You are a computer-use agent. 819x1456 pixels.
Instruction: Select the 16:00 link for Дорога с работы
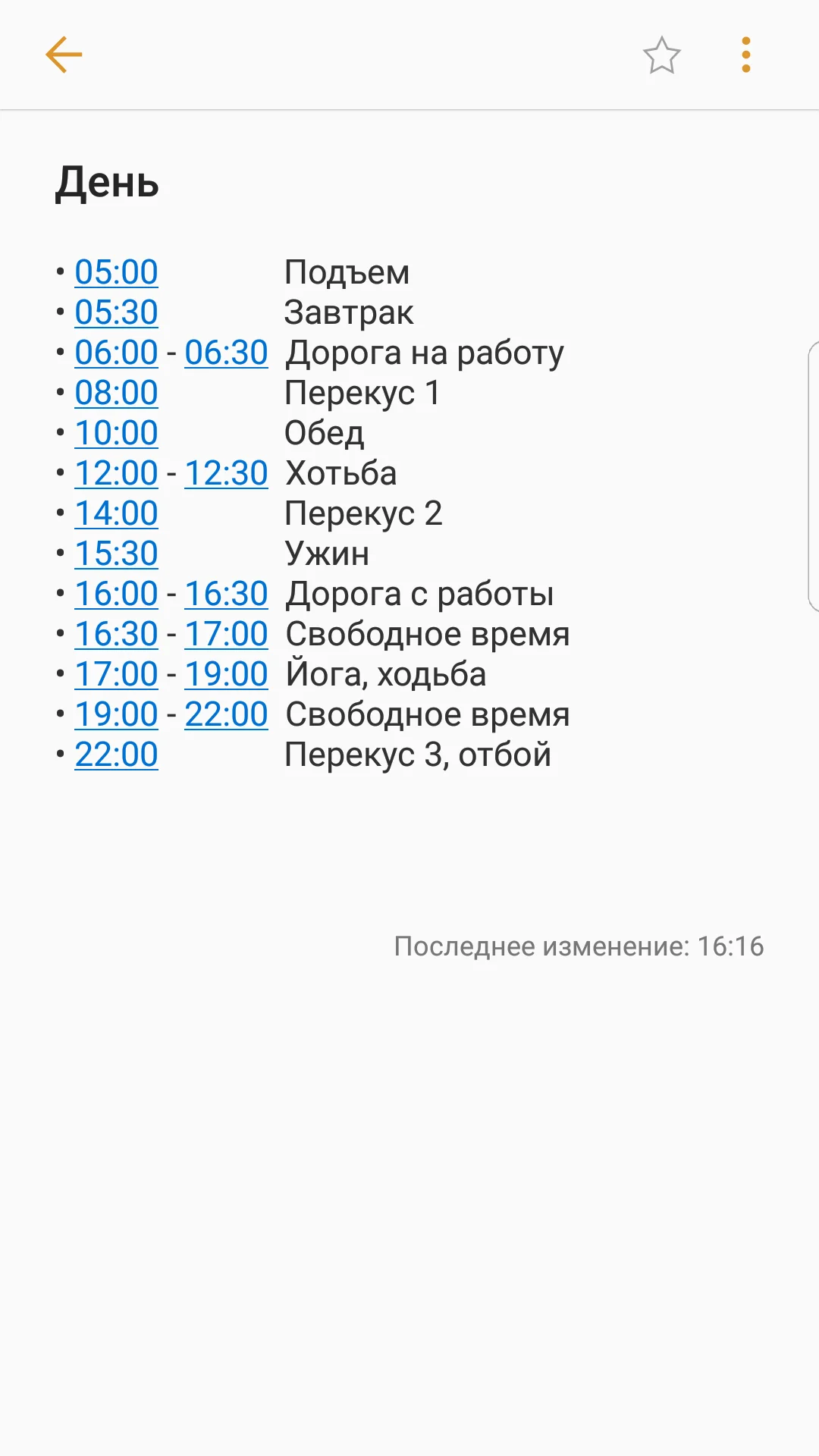point(116,594)
